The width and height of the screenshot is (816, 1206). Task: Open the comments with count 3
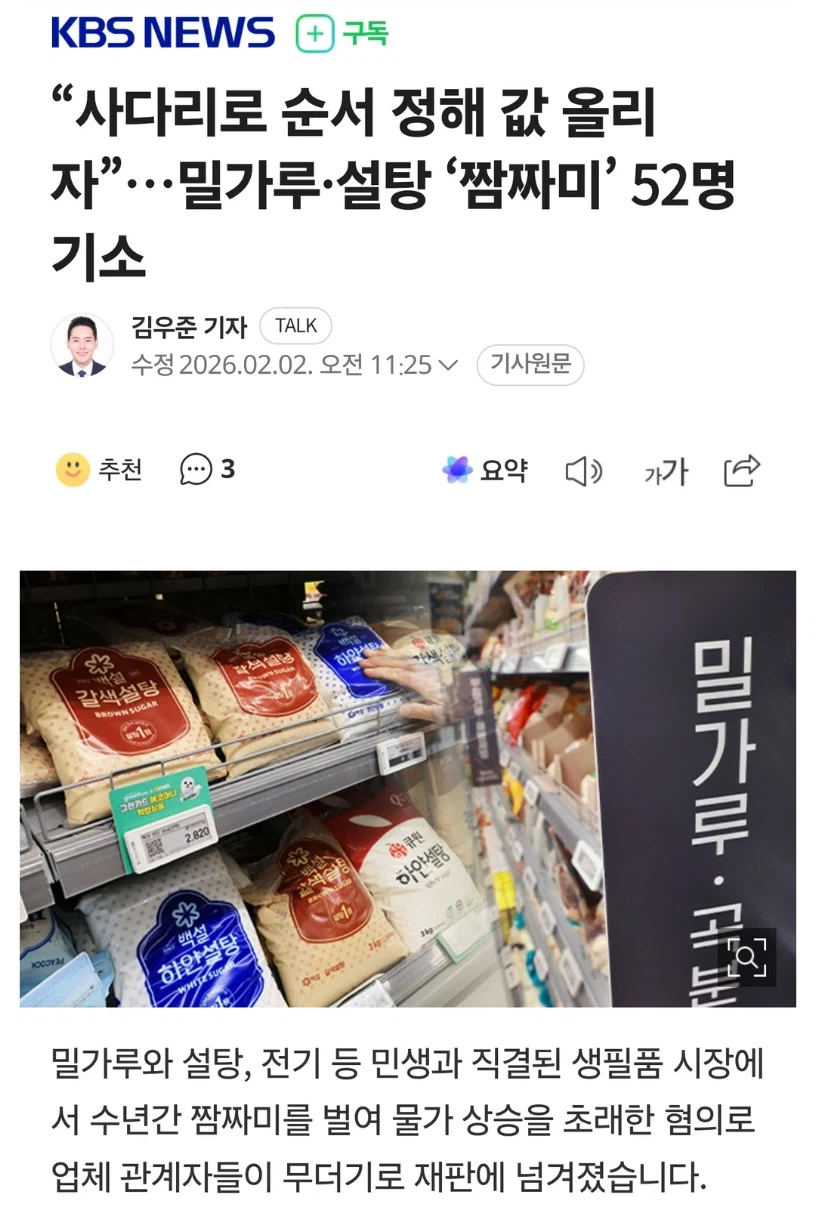pos(207,469)
